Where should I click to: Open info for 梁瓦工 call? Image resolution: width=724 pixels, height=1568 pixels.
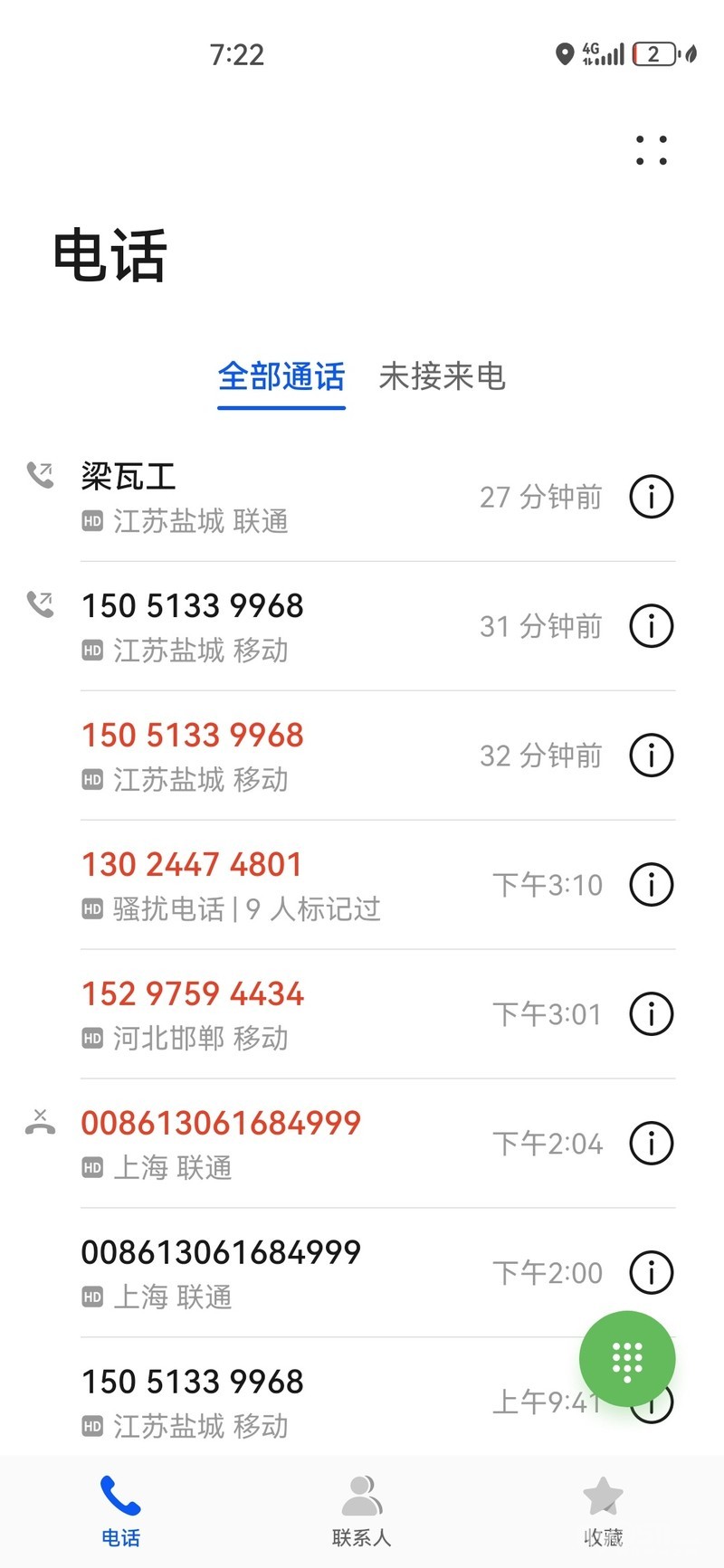(x=652, y=497)
